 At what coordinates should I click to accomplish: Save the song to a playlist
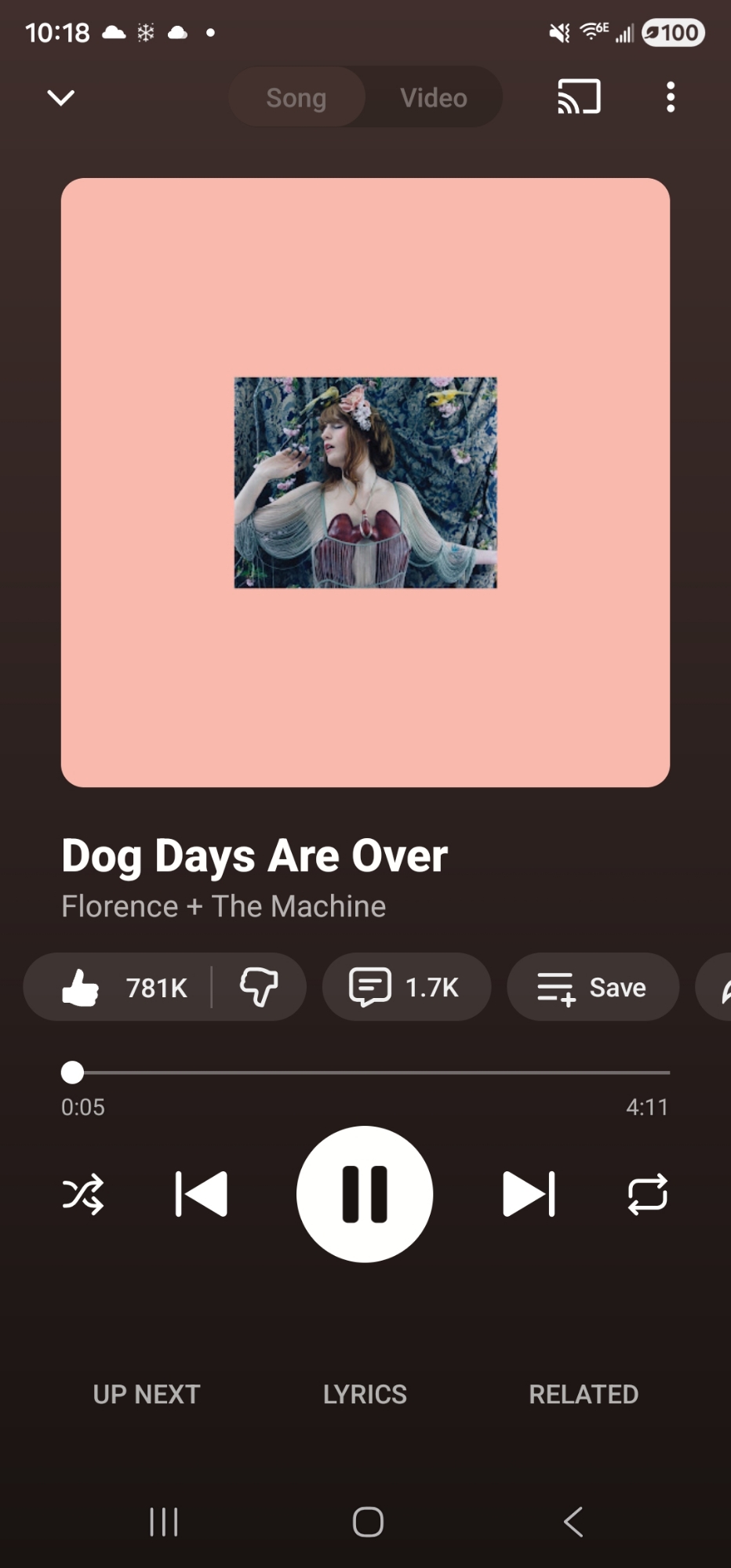pos(593,987)
